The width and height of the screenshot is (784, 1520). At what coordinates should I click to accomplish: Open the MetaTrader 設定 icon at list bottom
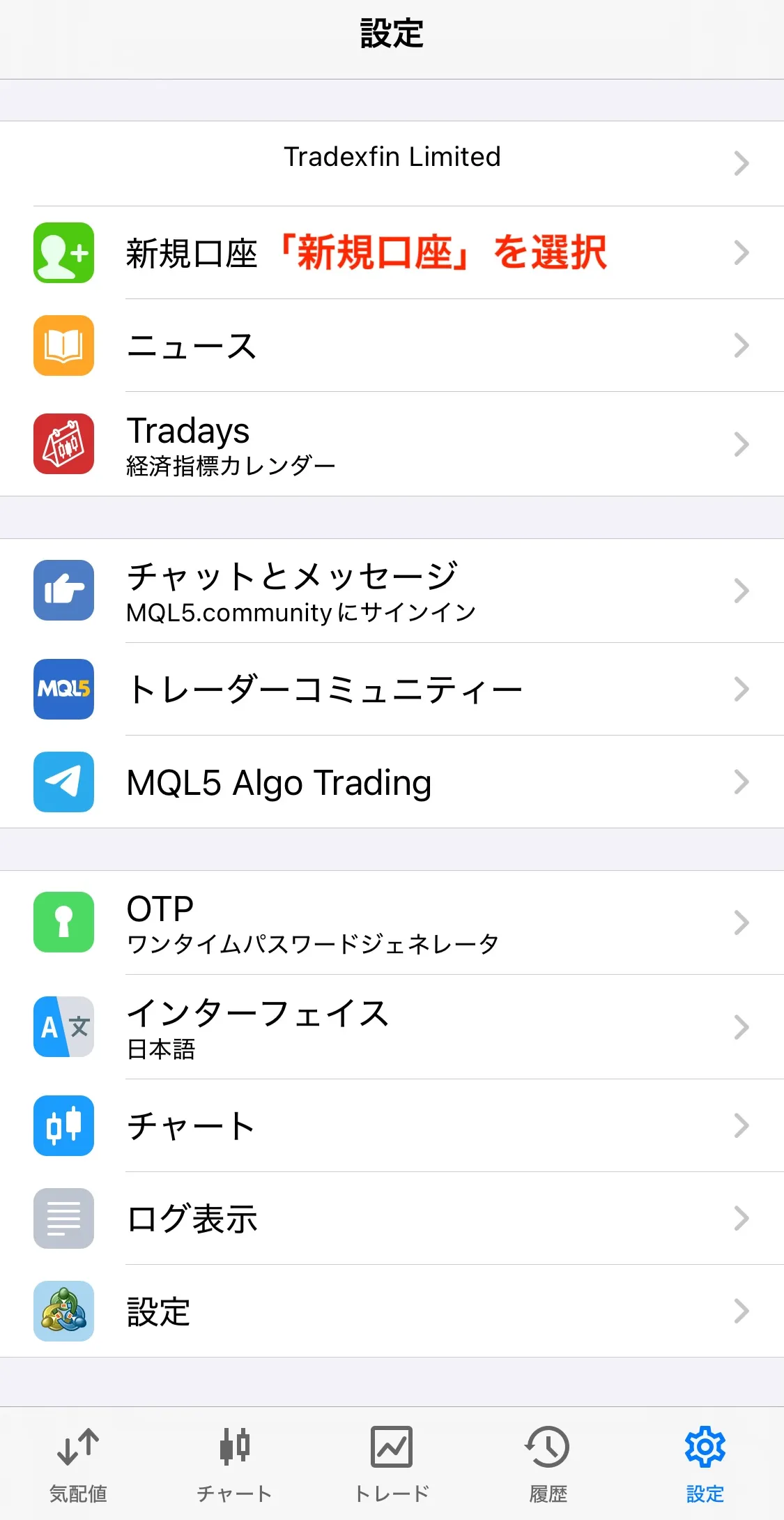point(63,1312)
